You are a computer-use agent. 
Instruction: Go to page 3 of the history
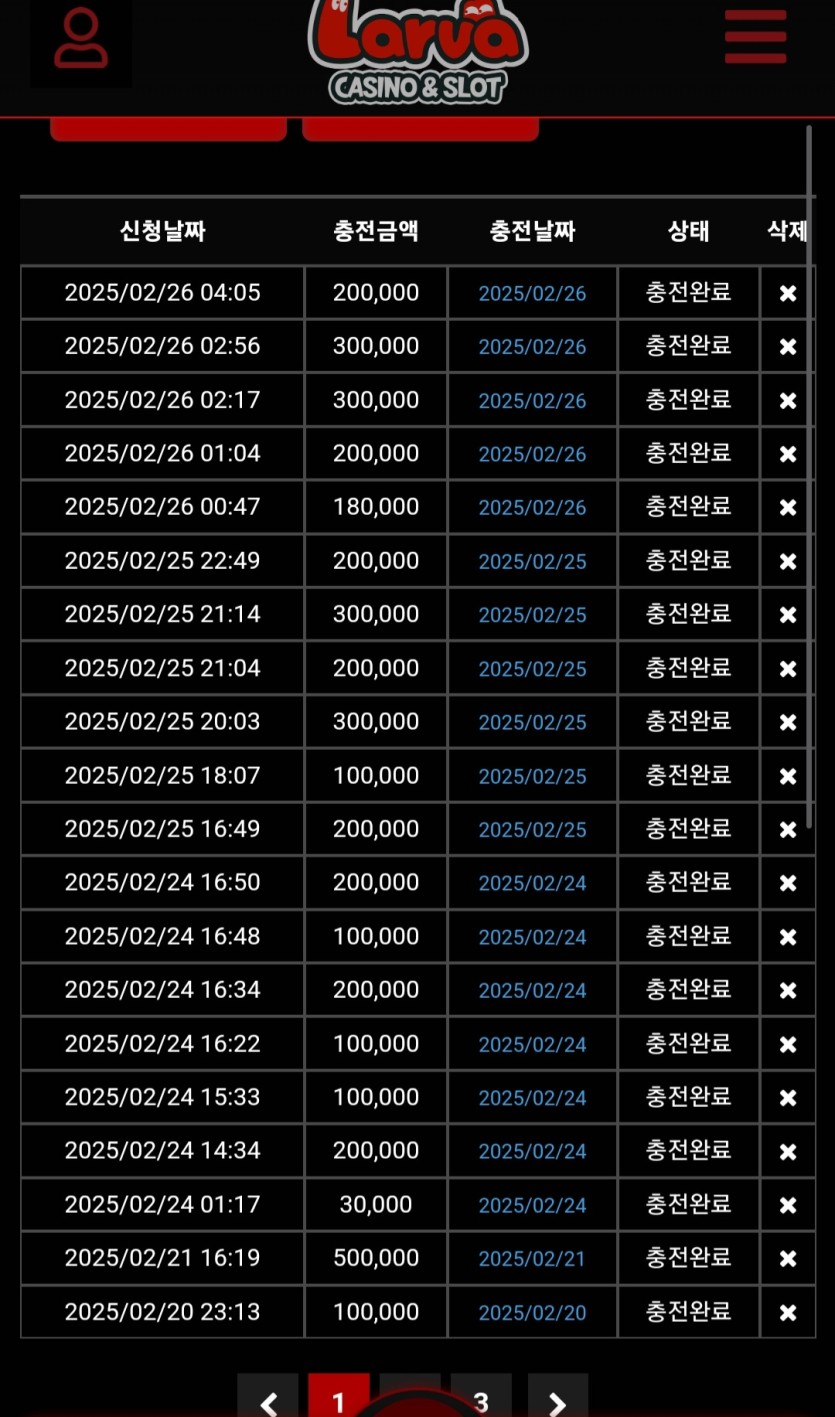pyautogui.click(x=481, y=1400)
